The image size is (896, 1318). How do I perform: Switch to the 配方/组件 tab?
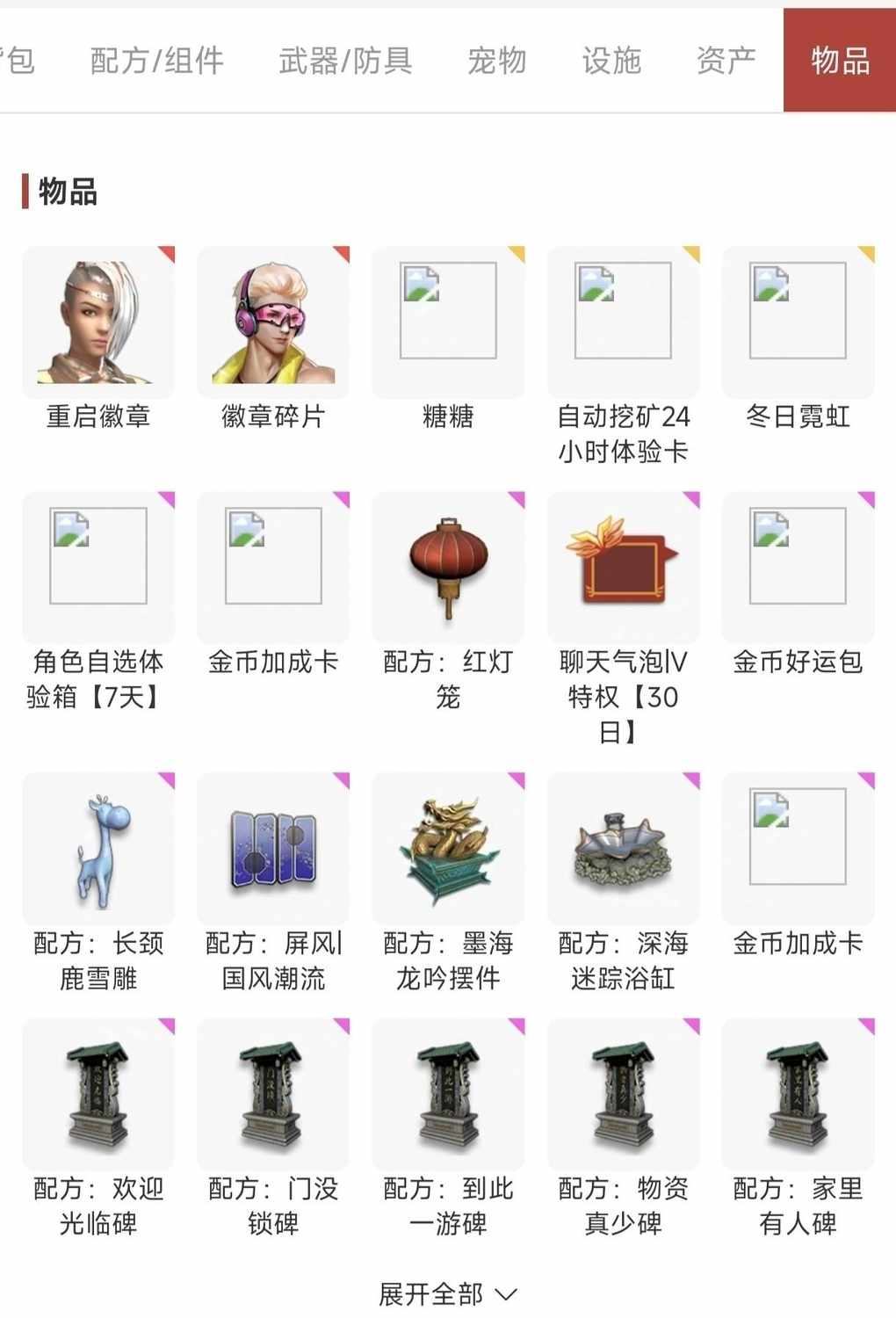157,61
